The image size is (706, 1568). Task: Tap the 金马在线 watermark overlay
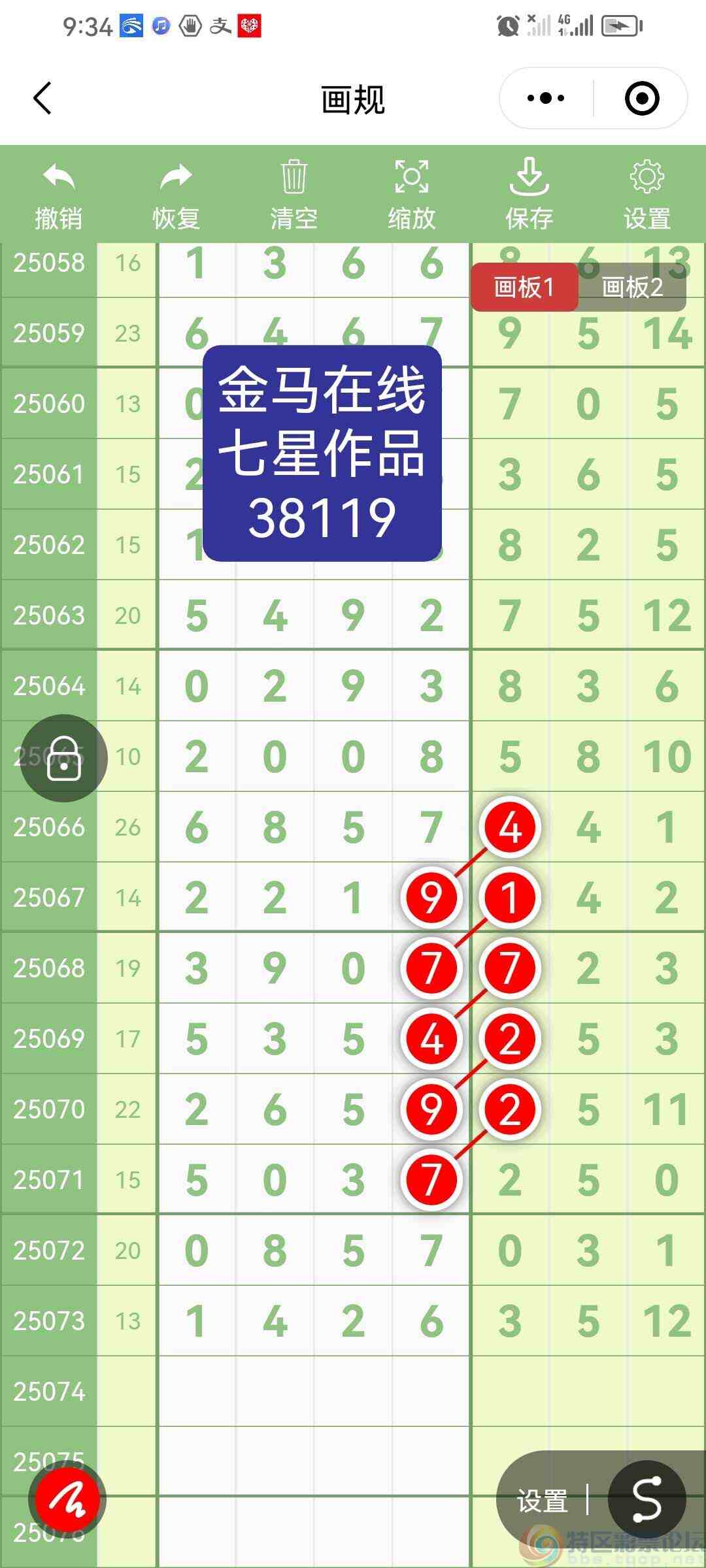[322, 453]
